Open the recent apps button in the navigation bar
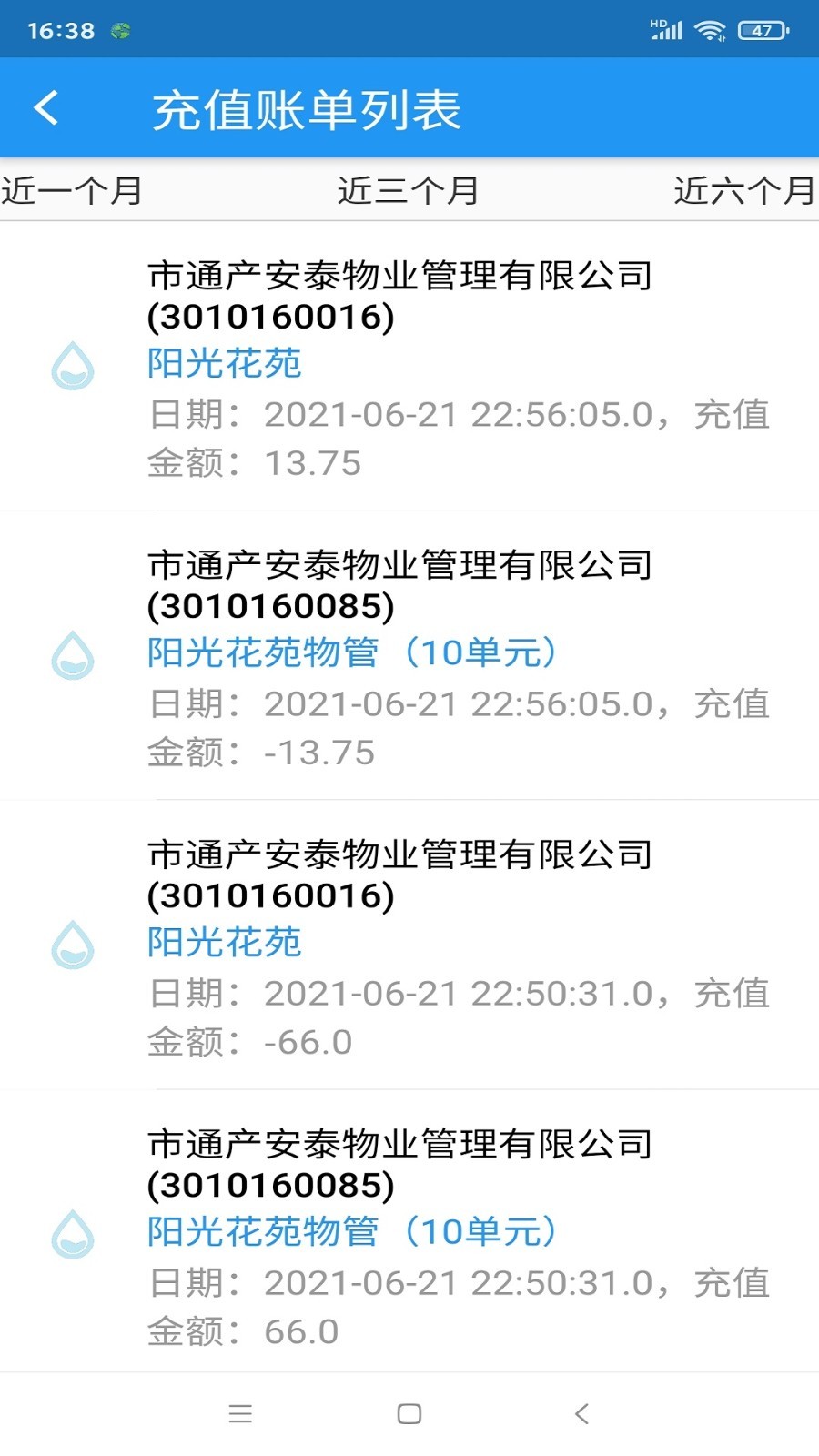 (239, 1414)
